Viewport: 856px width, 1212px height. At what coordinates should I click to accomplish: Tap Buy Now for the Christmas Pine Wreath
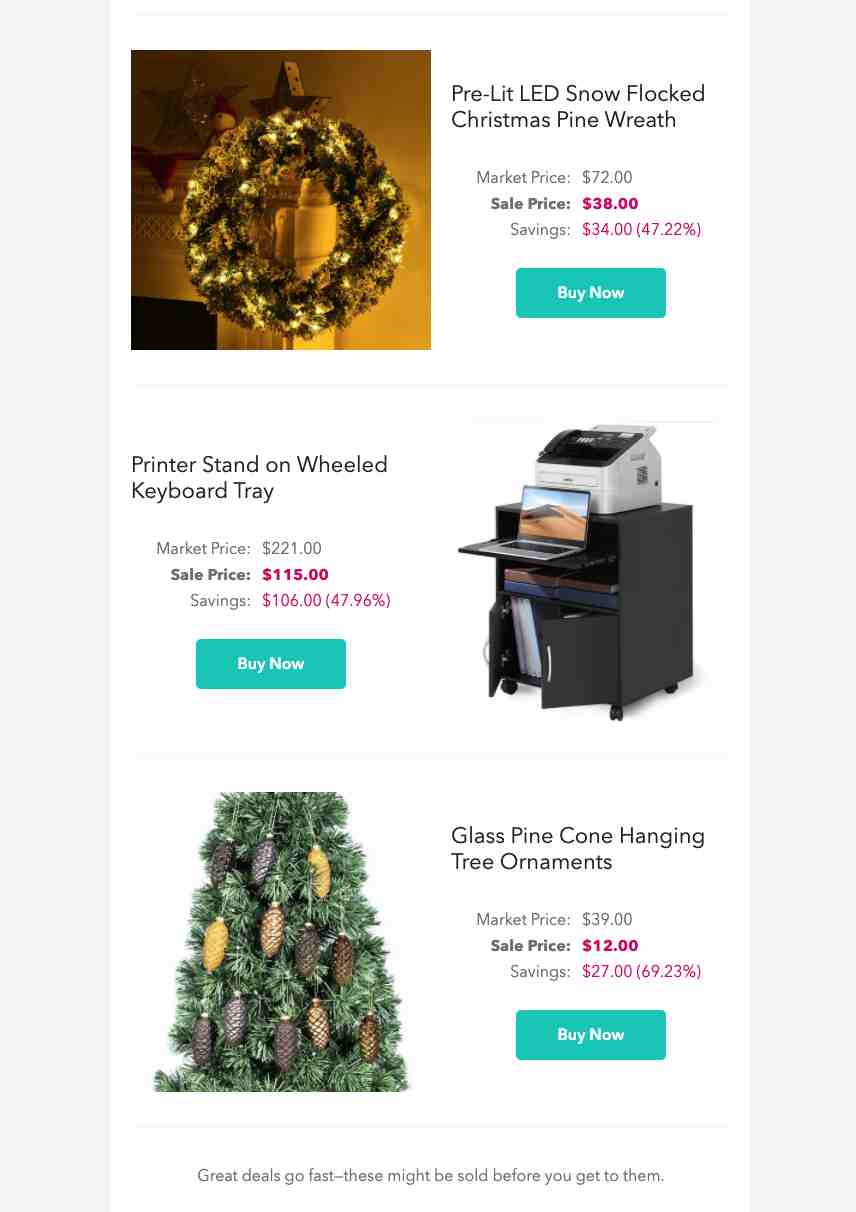click(x=590, y=293)
